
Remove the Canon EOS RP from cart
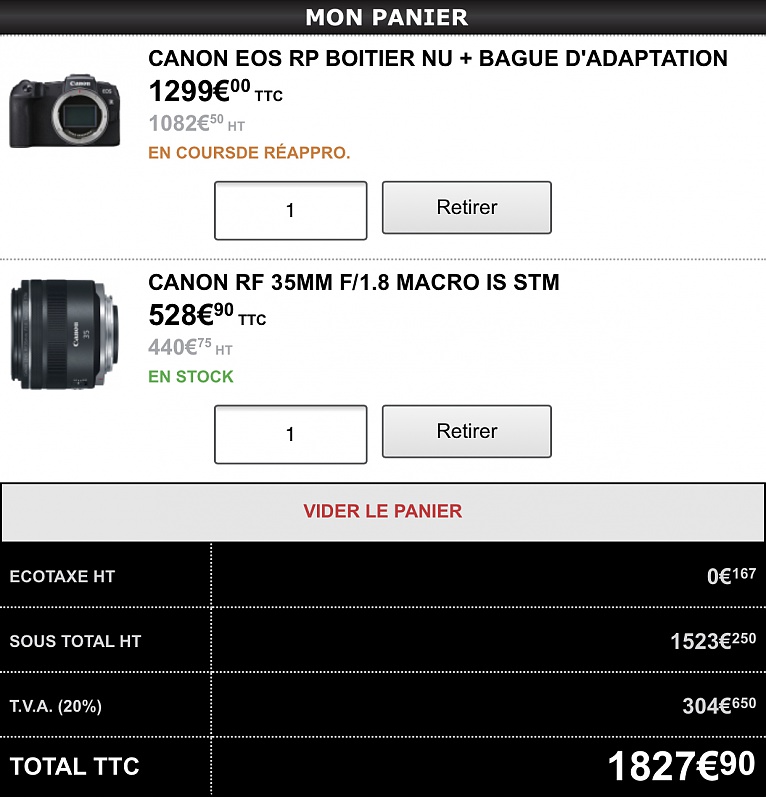(x=467, y=208)
